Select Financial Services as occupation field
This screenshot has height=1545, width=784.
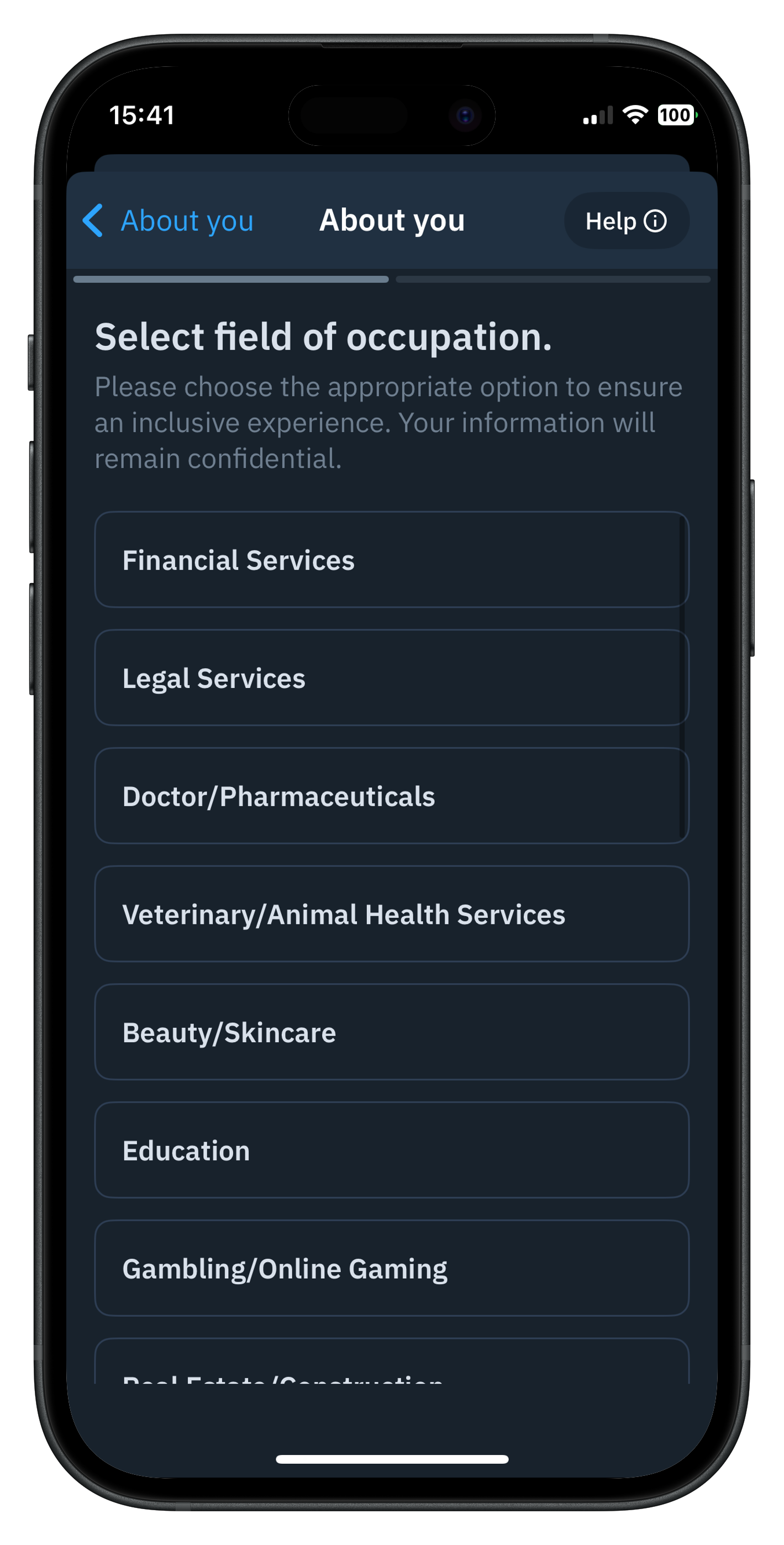[x=391, y=560]
